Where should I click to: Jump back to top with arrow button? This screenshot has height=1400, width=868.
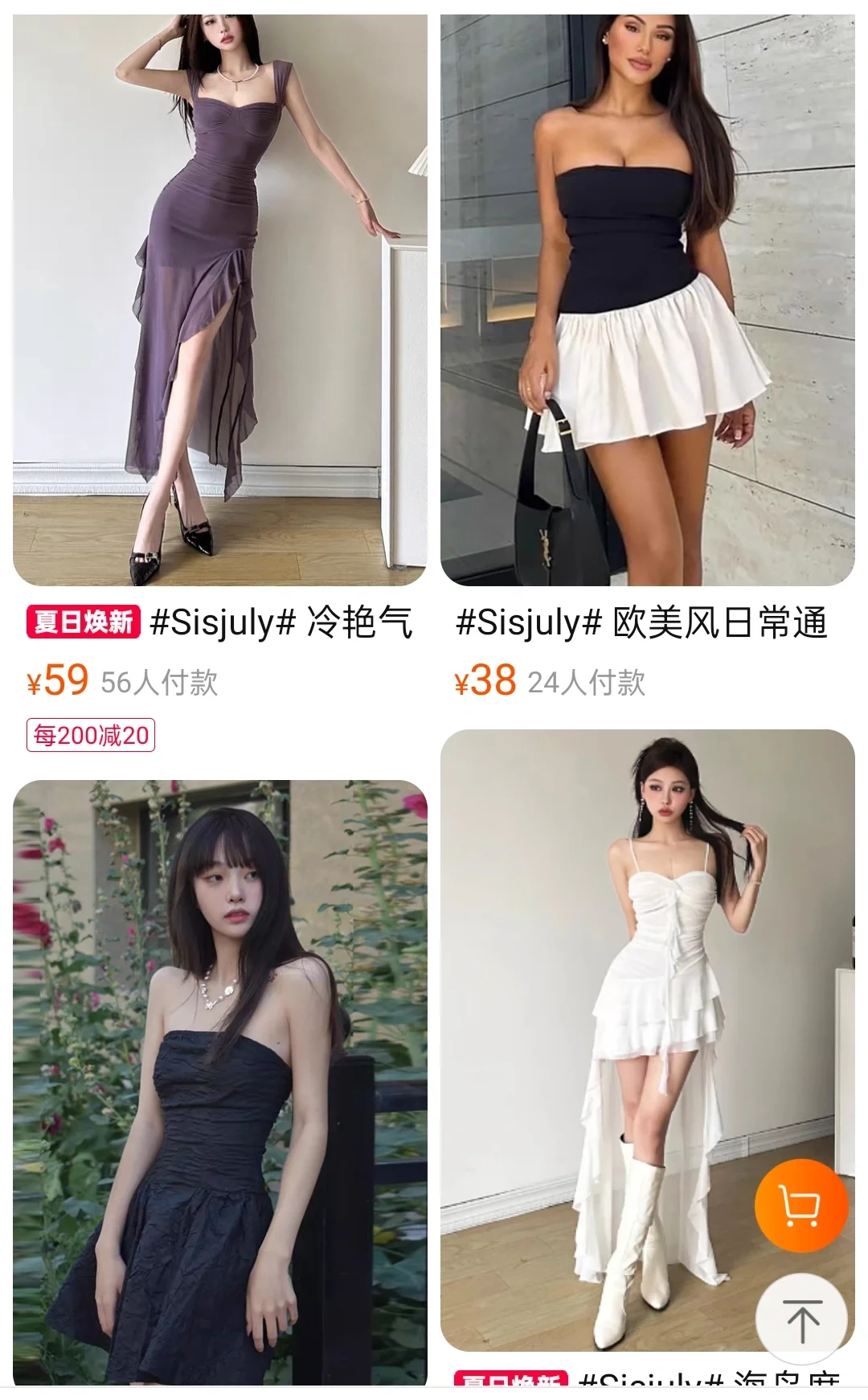tap(801, 1320)
